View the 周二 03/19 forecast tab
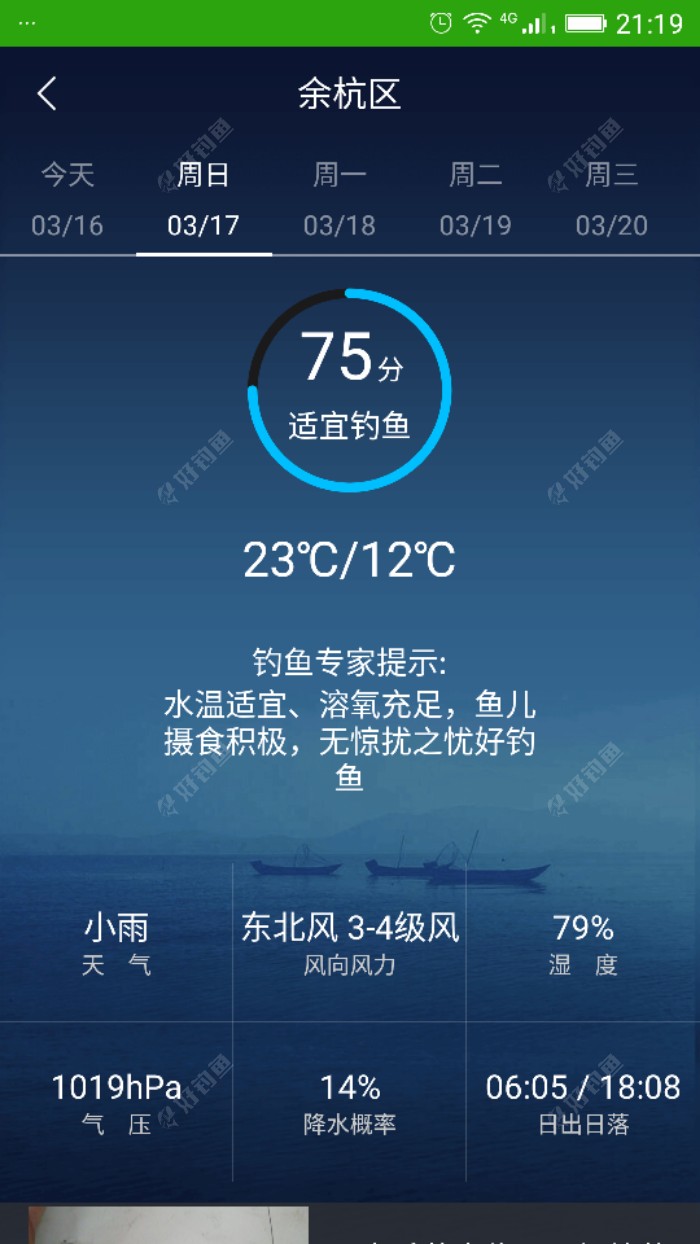Screen dimensions: 700x1244 coord(475,200)
